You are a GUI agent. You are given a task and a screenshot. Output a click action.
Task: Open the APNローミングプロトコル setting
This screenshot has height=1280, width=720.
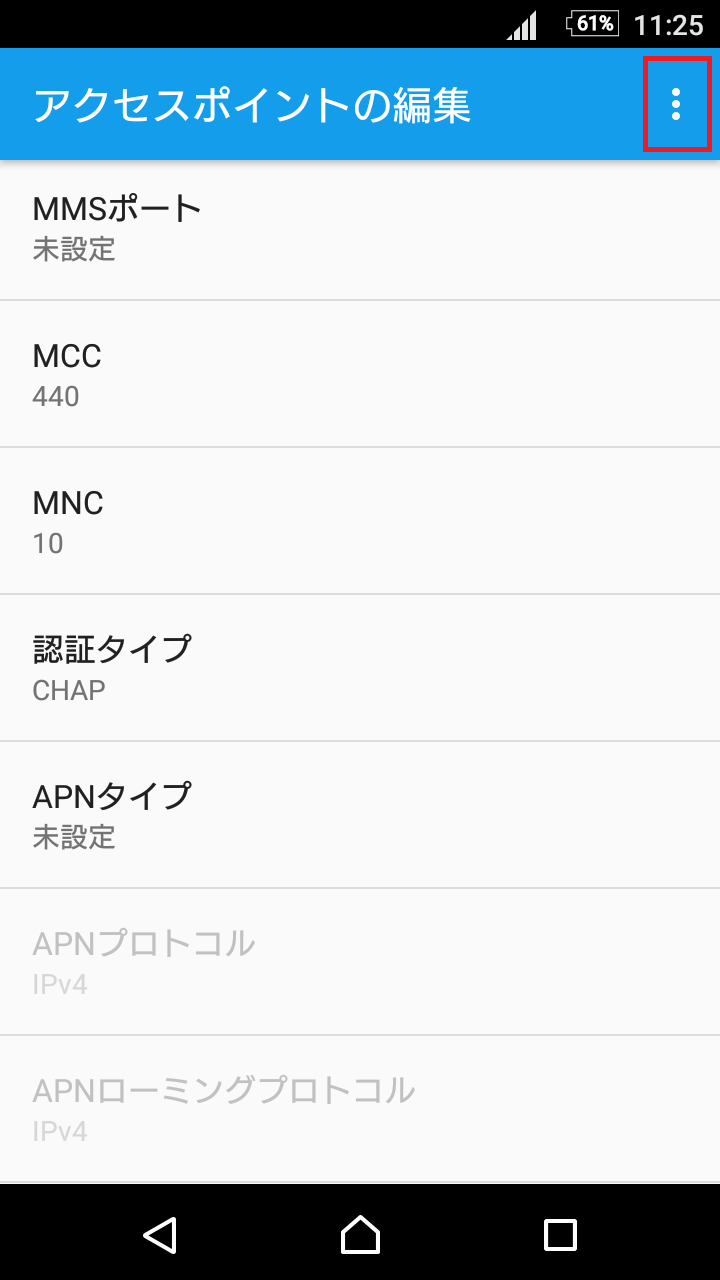point(360,1107)
